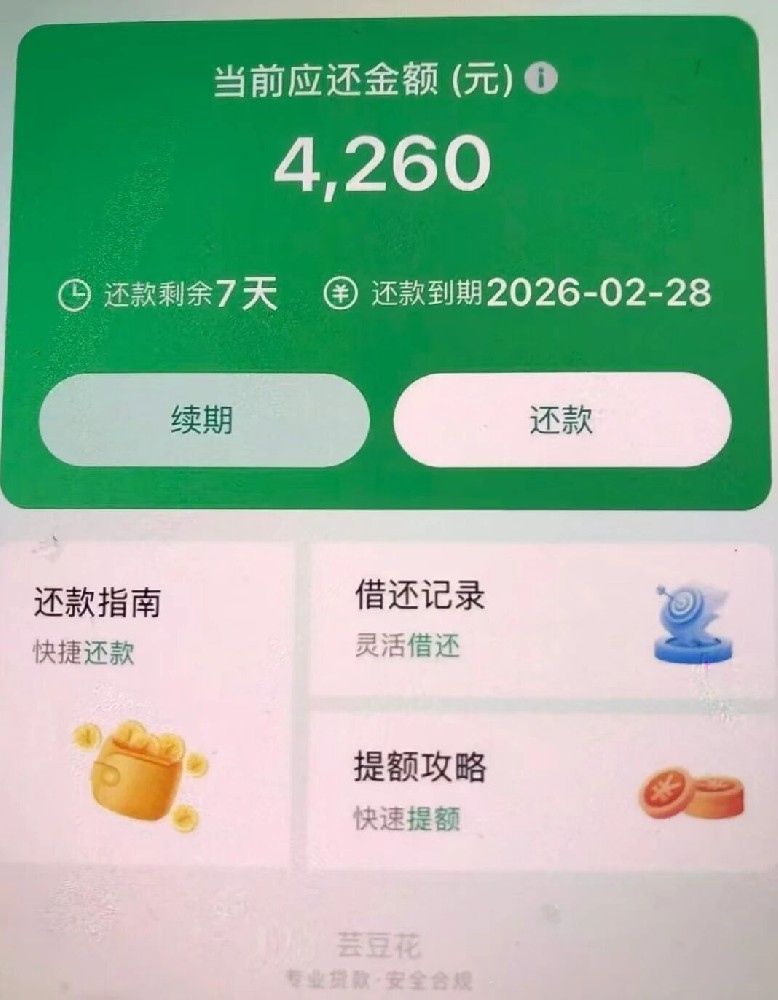Screen dimensions: 778x1000
Task: Tap the 续期 button to extend the loan
Action: [204, 420]
